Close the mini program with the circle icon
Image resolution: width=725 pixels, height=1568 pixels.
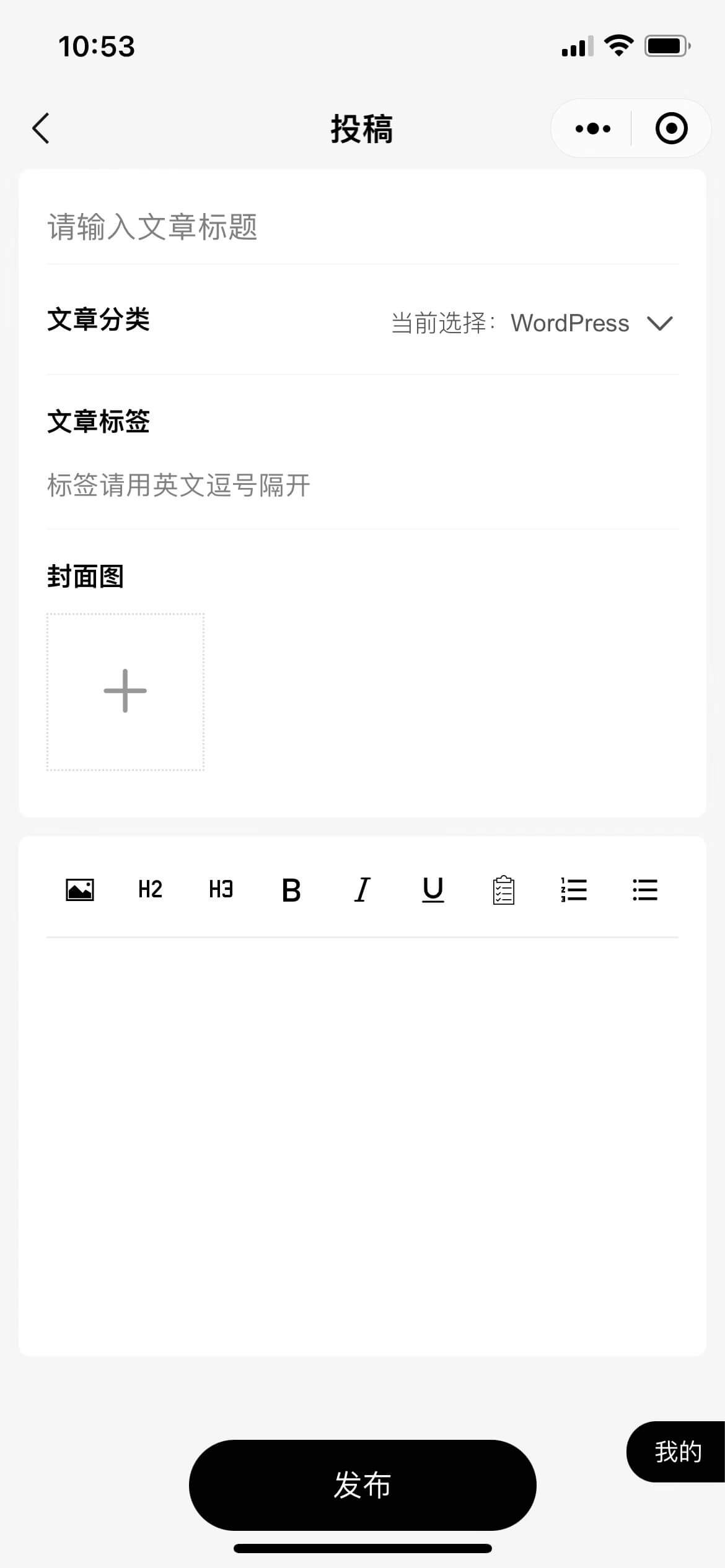[671, 129]
